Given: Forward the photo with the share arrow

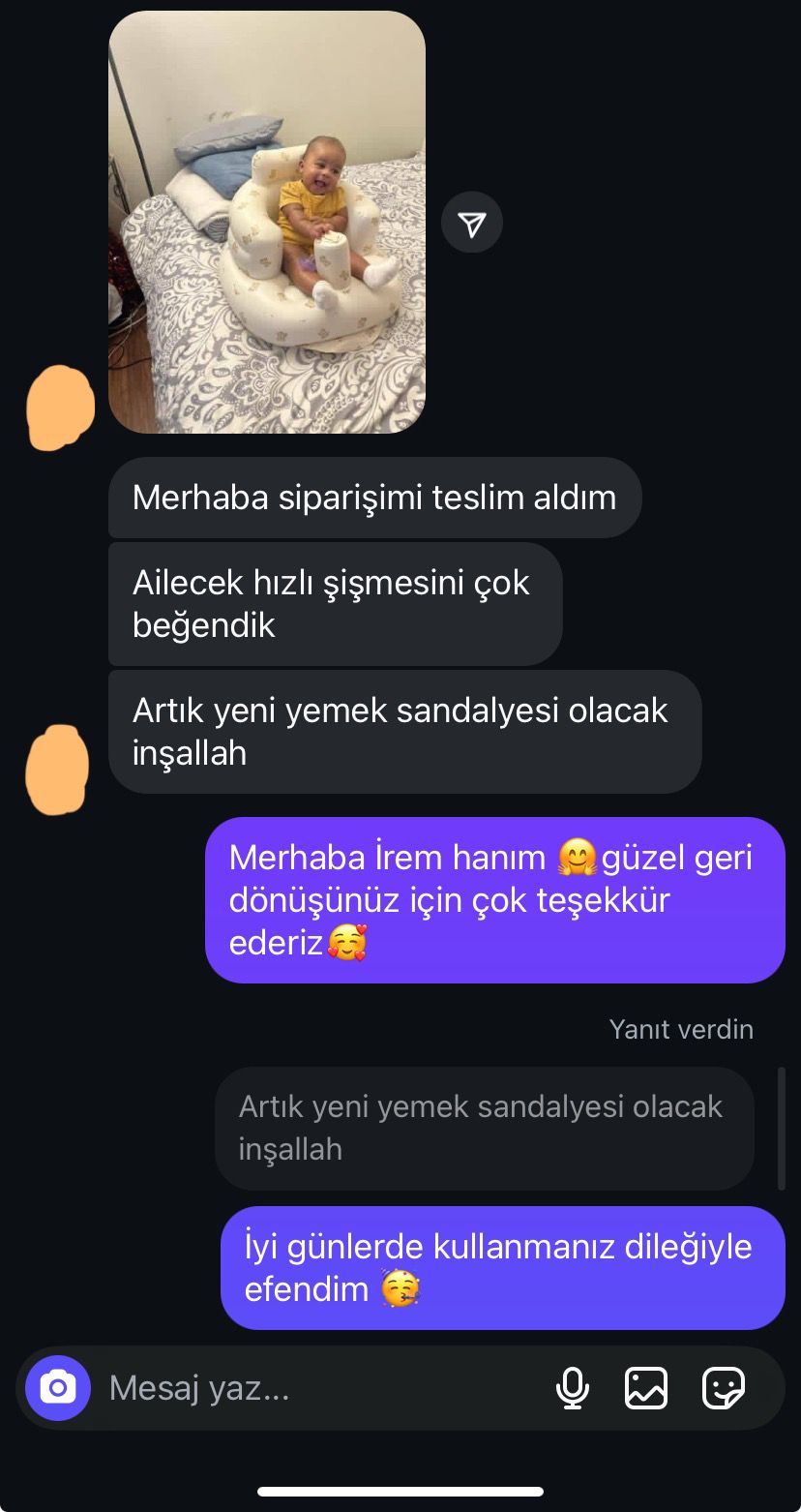Looking at the screenshot, I should (471, 223).
